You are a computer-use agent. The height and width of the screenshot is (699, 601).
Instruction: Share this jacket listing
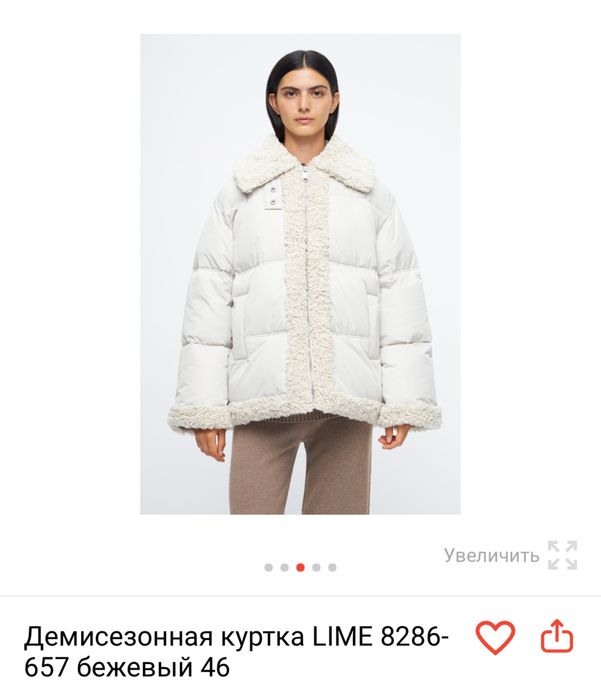(557, 636)
